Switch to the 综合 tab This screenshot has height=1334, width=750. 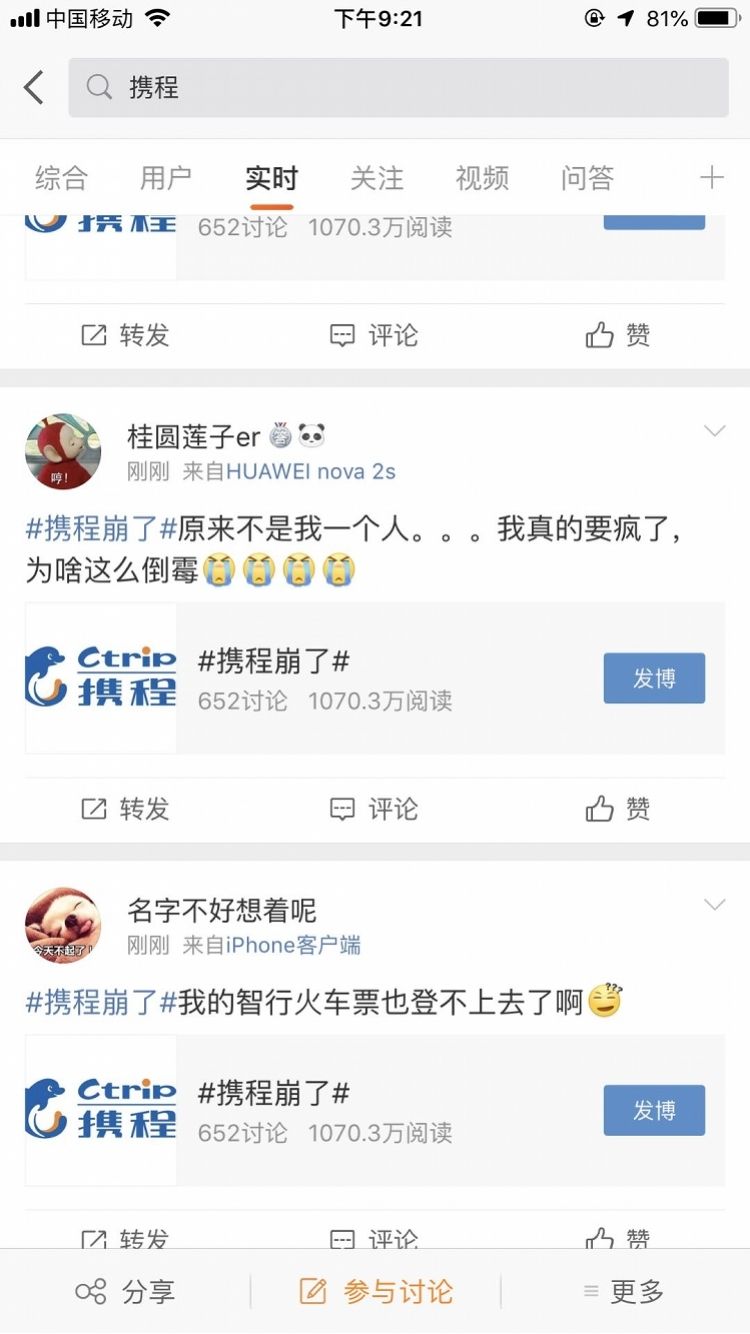pyautogui.click(x=61, y=178)
